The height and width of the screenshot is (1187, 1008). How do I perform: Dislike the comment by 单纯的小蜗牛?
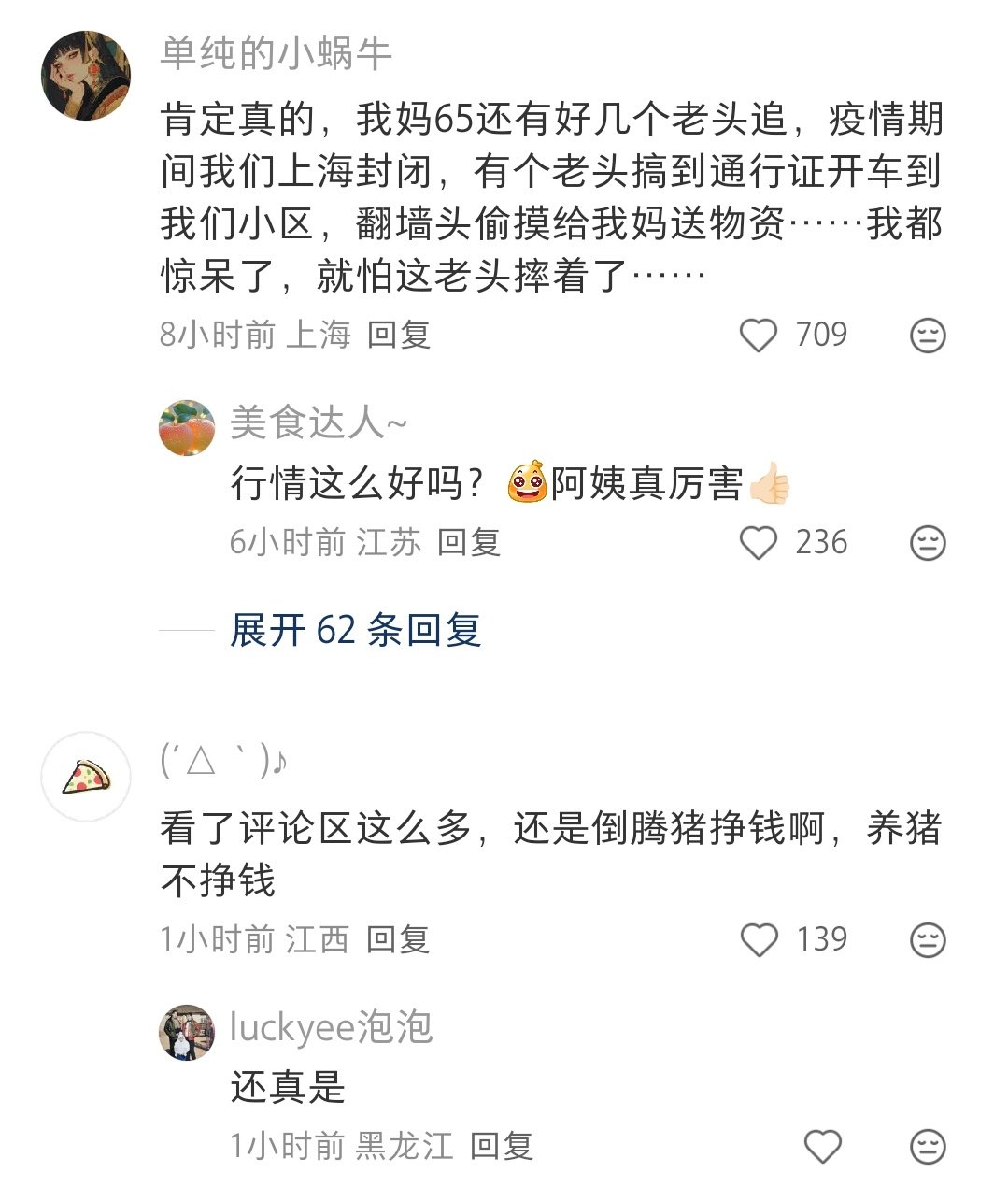click(x=928, y=336)
